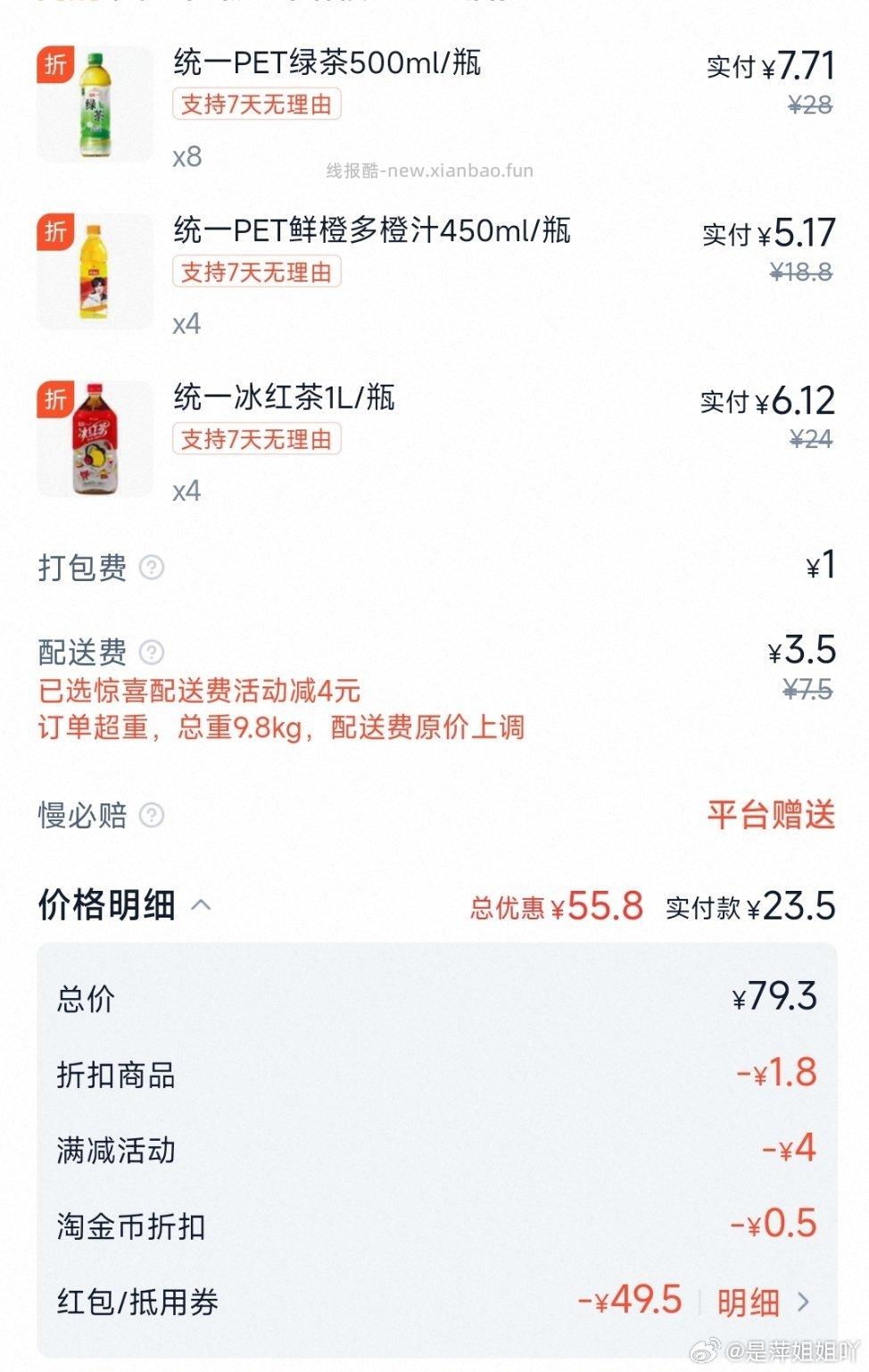The height and width of the screenshot is (1372, 869).
Task: Click the 支持7天无理由 tag under 冰红茶
Action: pos(257,441)
